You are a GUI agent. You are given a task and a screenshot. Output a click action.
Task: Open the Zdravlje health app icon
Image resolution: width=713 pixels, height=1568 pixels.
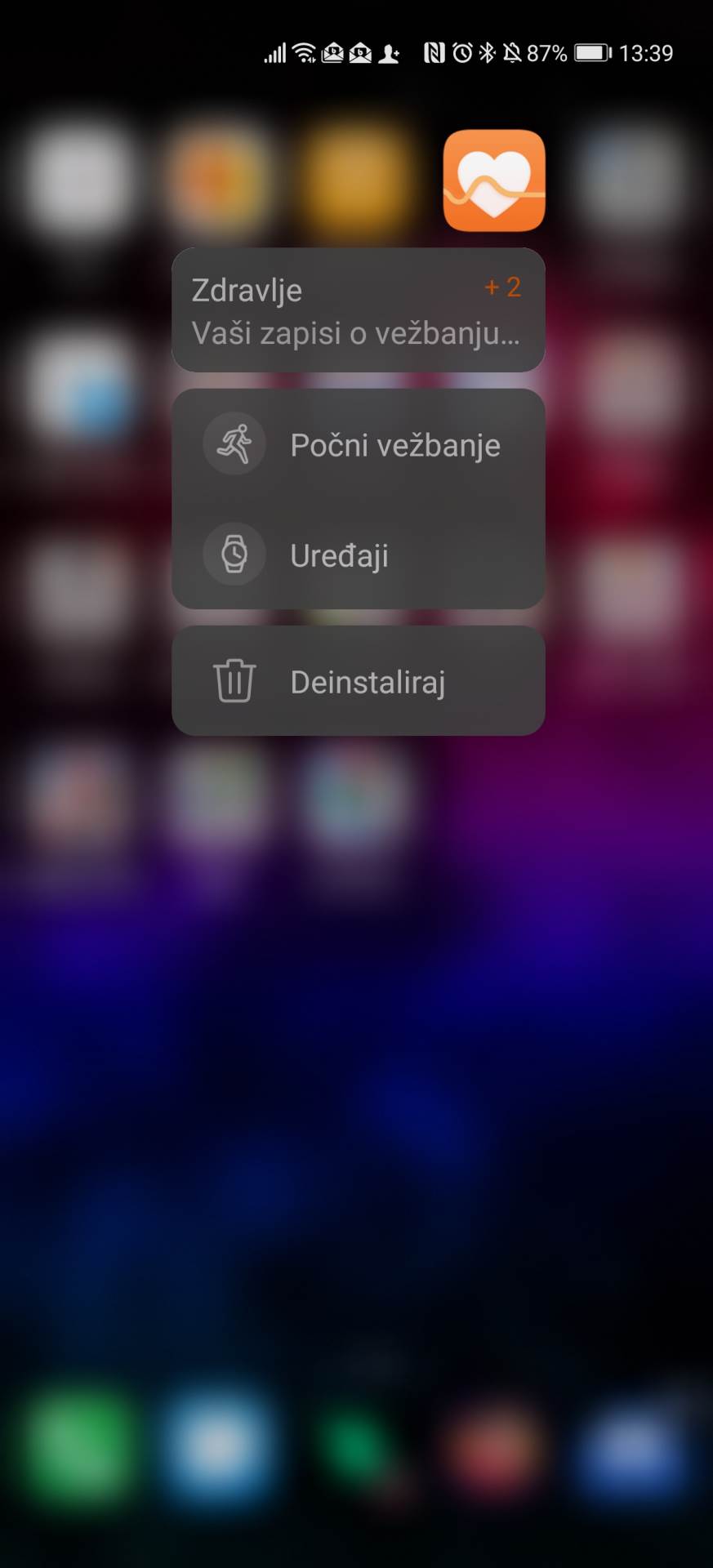tap(493, 180)
